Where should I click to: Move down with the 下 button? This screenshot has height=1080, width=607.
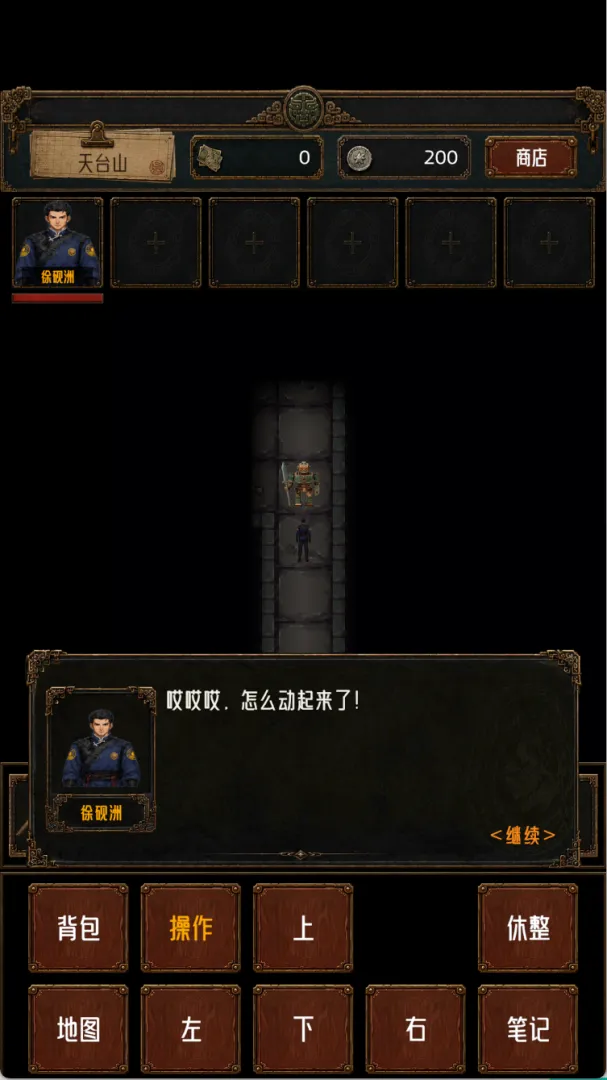(x=303, y=1029)
